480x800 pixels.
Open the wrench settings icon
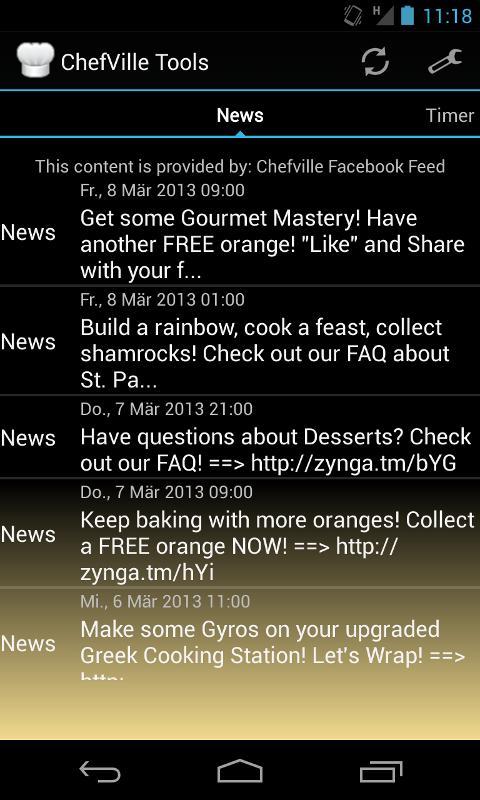click(x=445, y=61)
